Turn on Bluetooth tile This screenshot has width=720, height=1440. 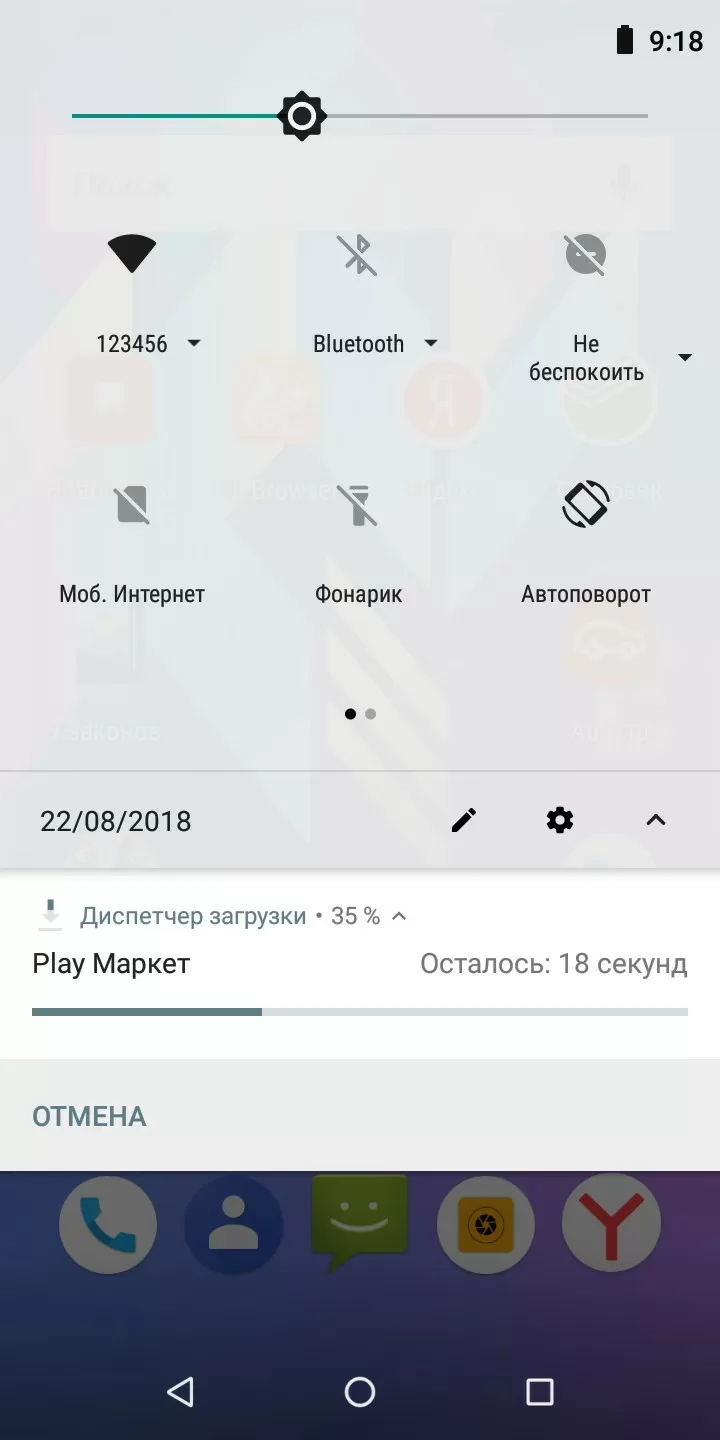tap(359, 254)
